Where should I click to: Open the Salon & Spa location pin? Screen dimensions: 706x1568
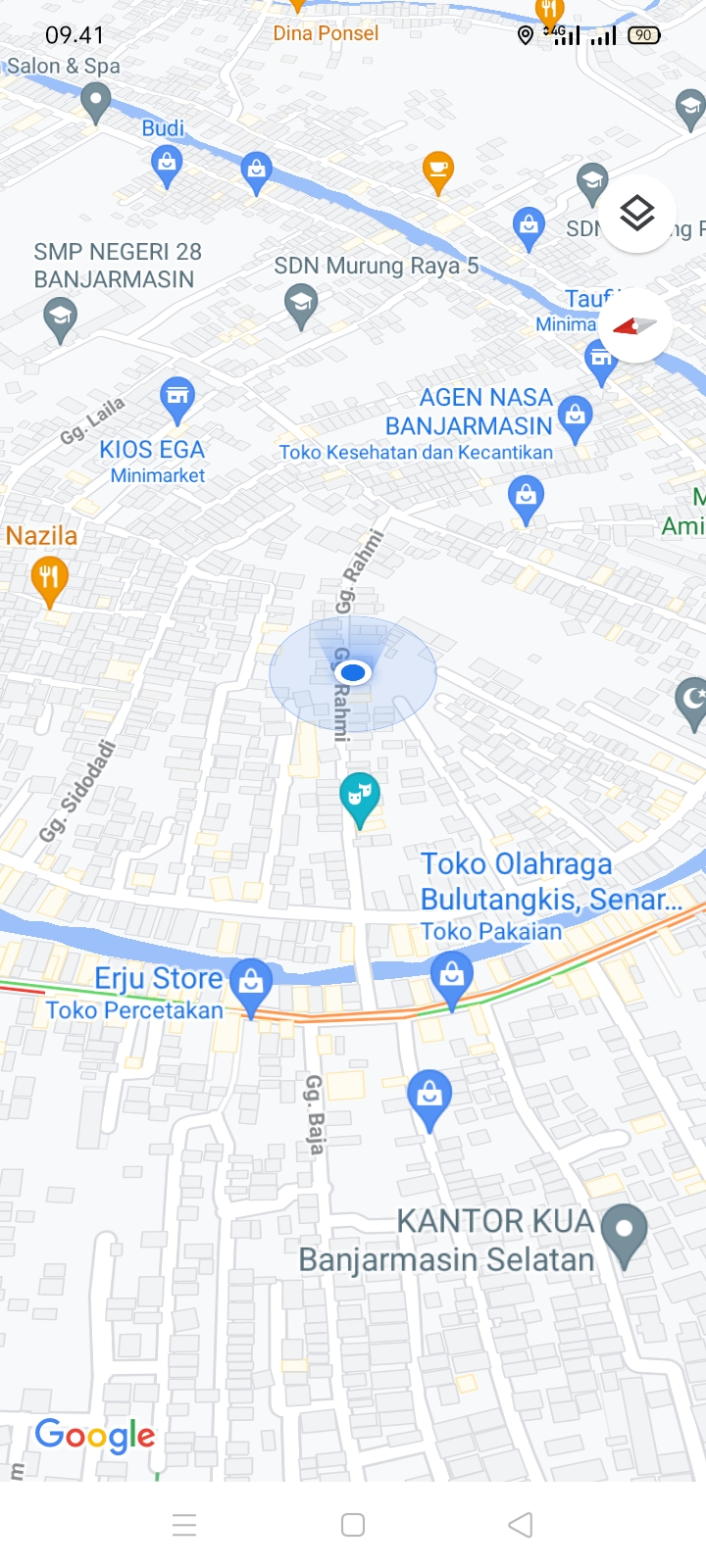pyautogui.click(x=96, y=101)
